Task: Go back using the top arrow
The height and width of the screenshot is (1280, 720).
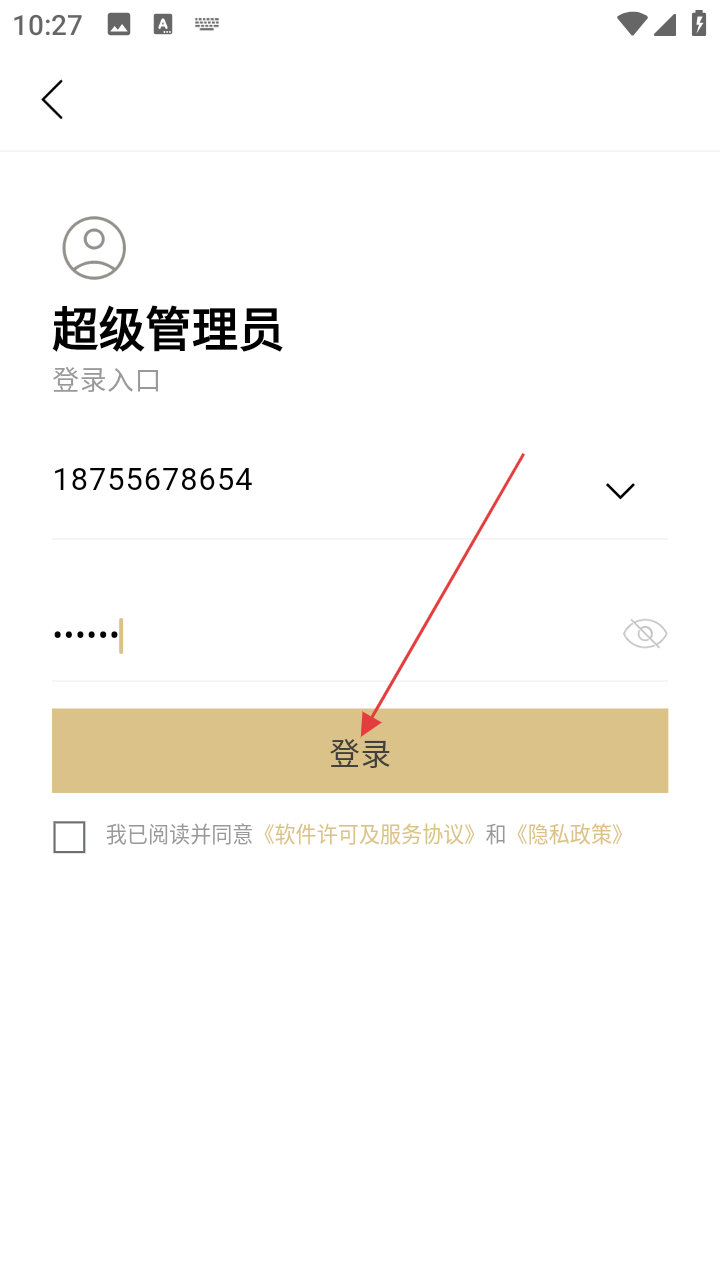Action: tap(52, 100)
